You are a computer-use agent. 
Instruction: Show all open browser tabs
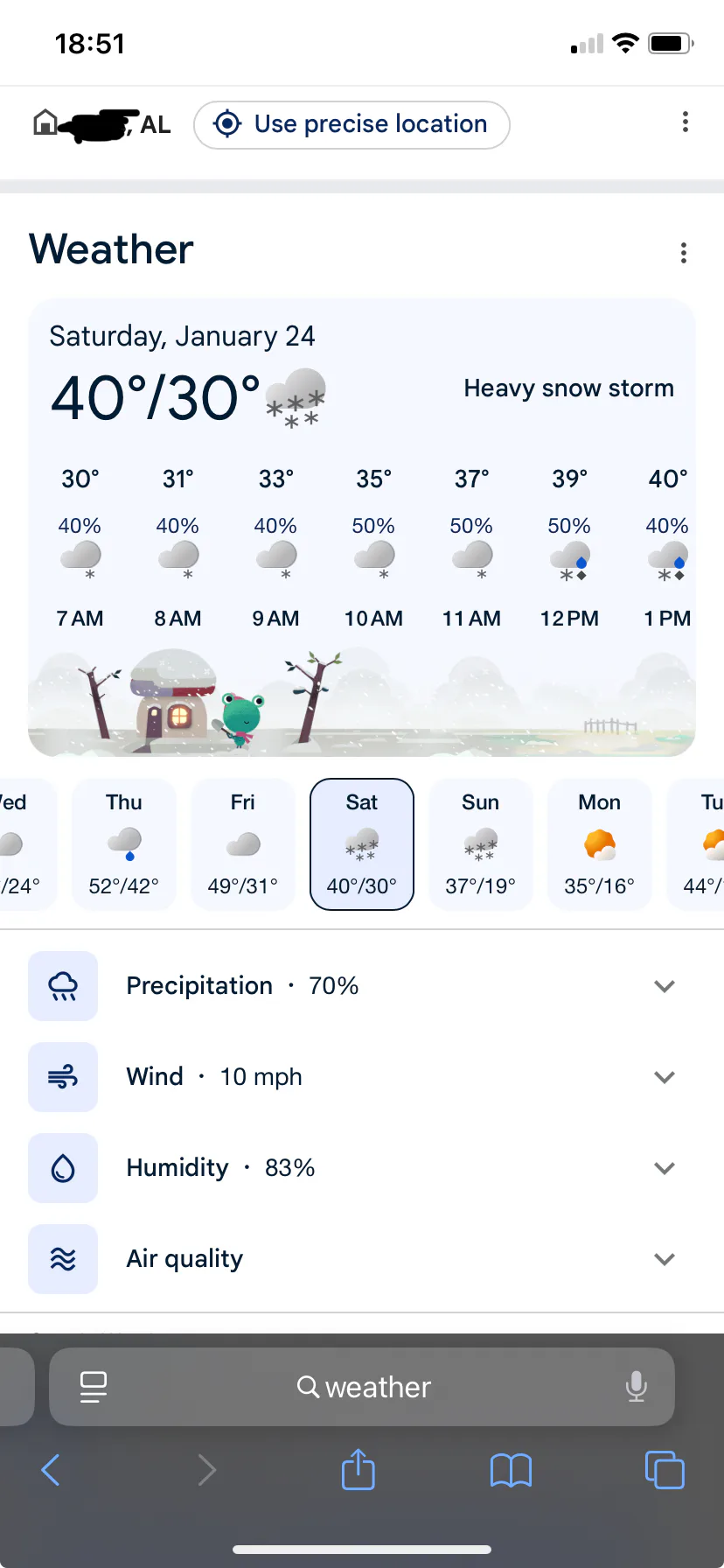point(665,1470)
